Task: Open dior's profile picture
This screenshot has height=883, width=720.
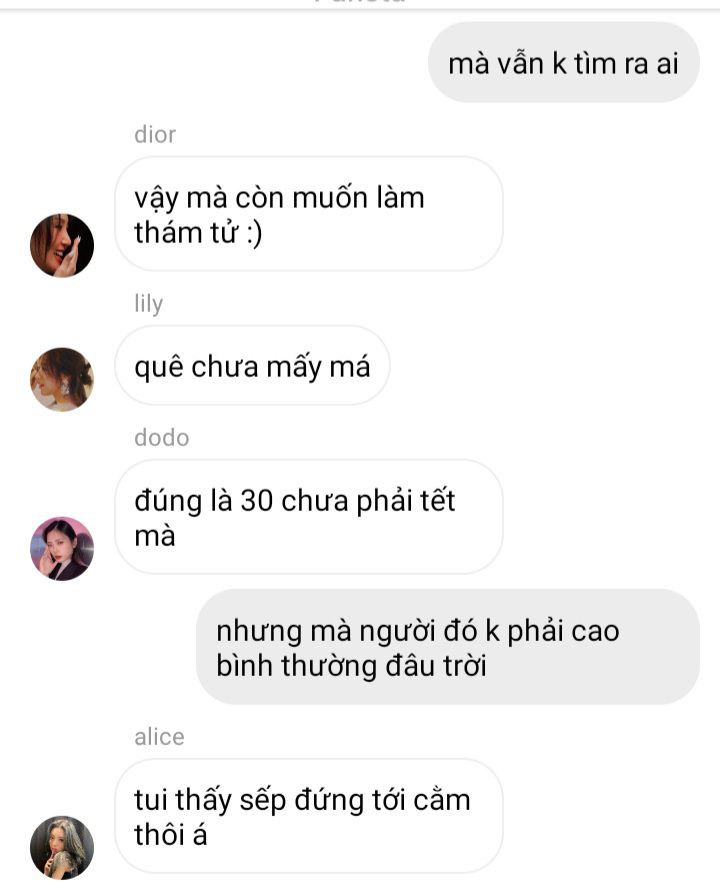Action: tap(62, 245)
